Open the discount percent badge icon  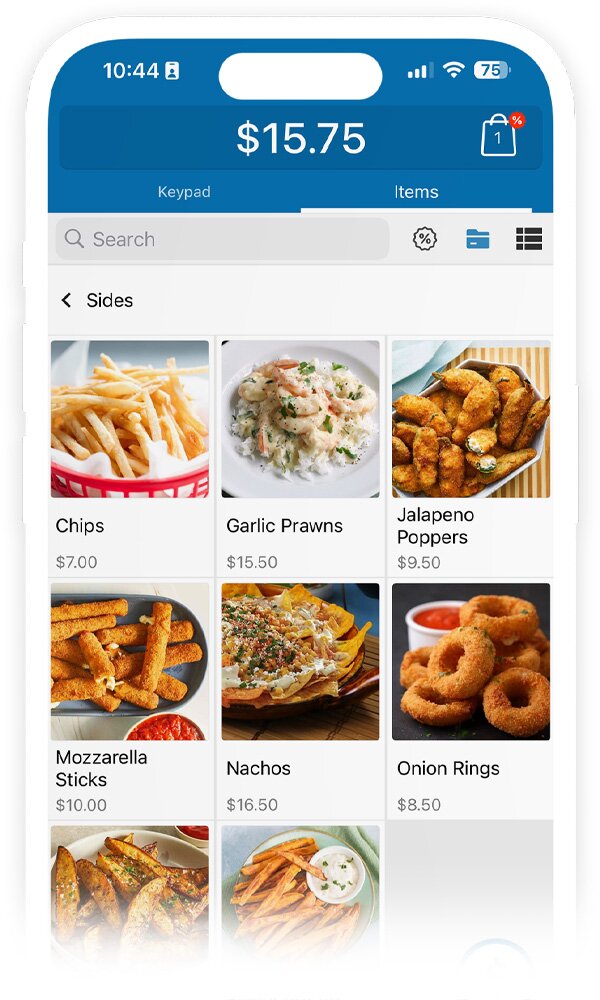[425, 239]
